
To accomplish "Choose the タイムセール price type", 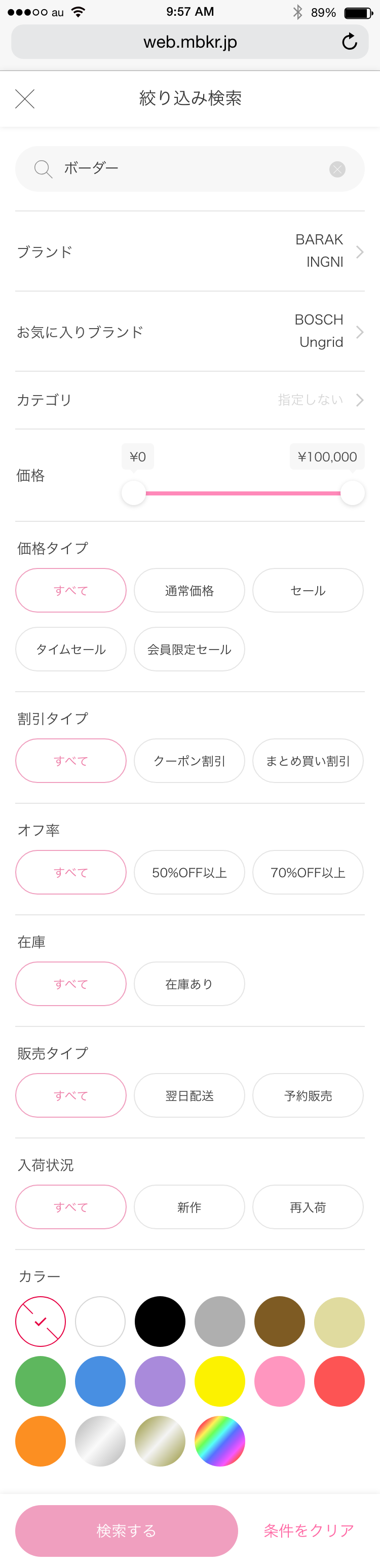I will tap(70, 650).
